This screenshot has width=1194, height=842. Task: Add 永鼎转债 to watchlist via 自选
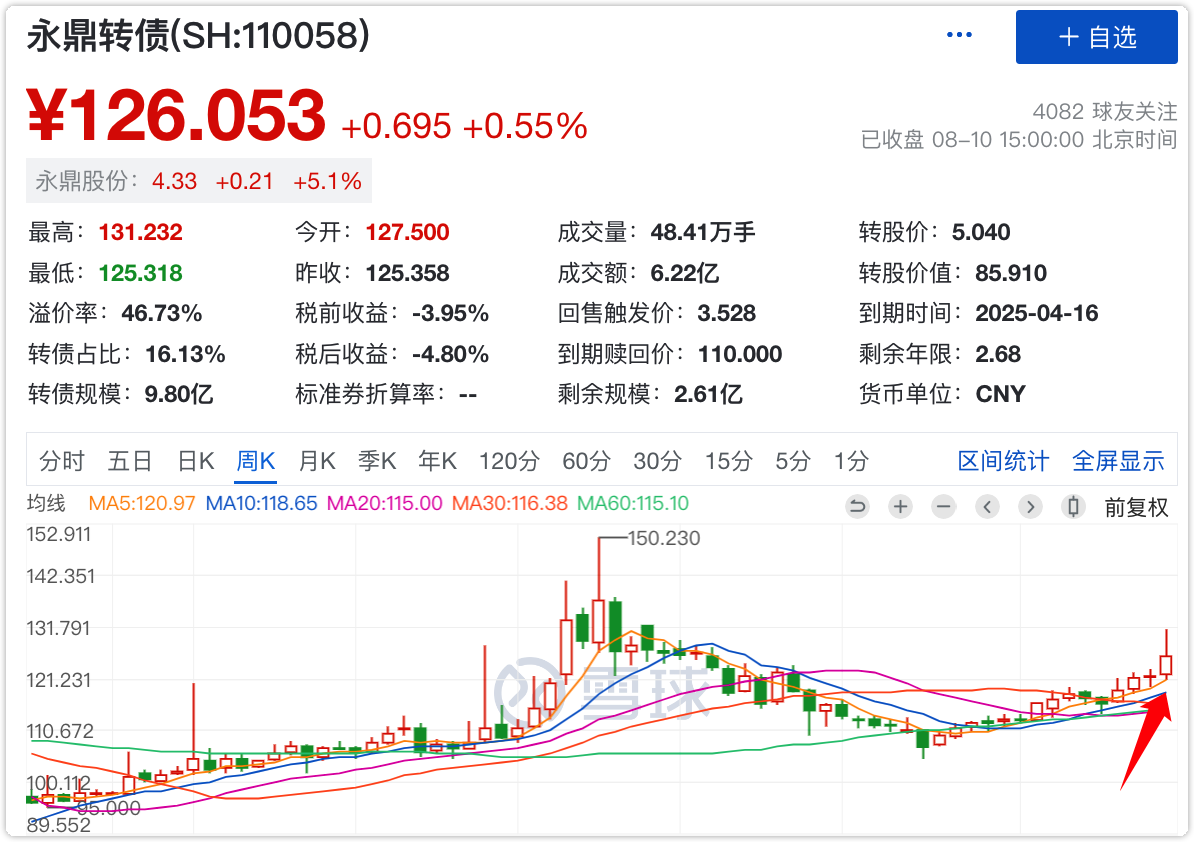pyautogui.click(x=1096, y=38)
